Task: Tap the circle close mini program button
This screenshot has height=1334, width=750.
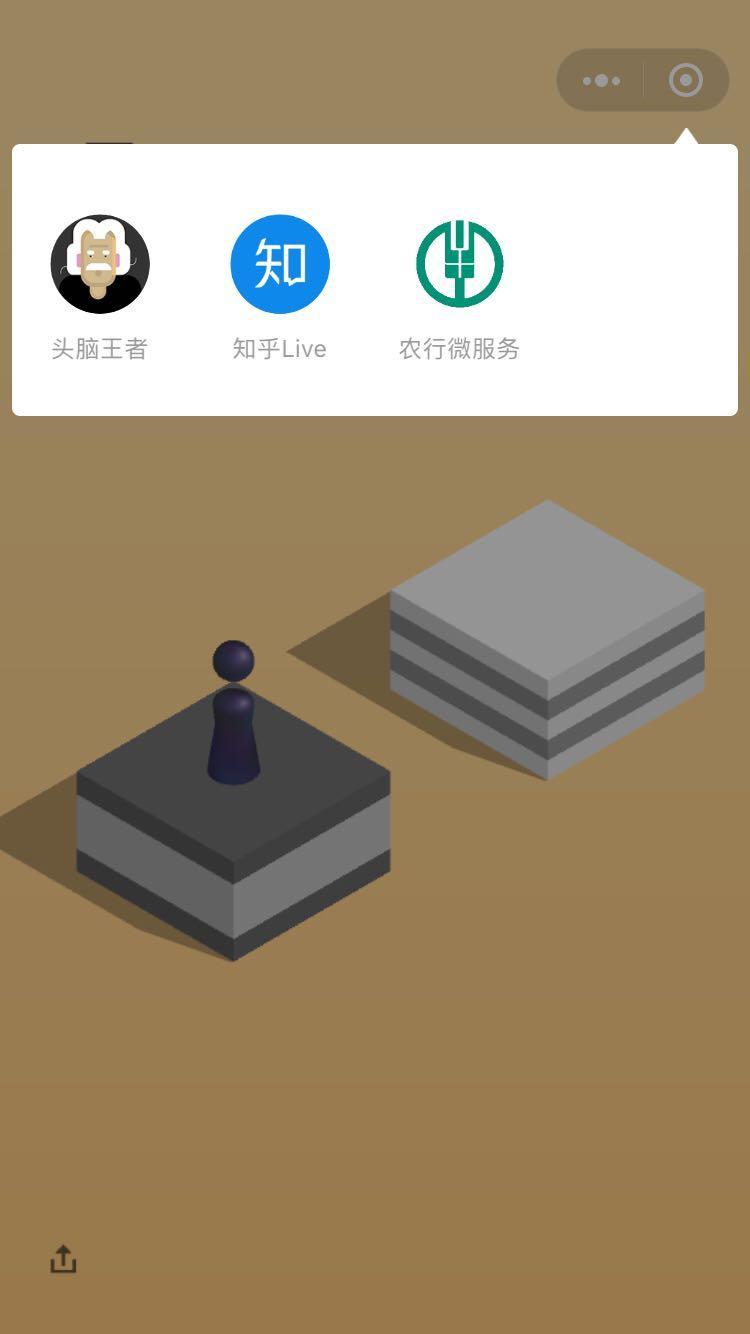Action: (x=686, y=80)
